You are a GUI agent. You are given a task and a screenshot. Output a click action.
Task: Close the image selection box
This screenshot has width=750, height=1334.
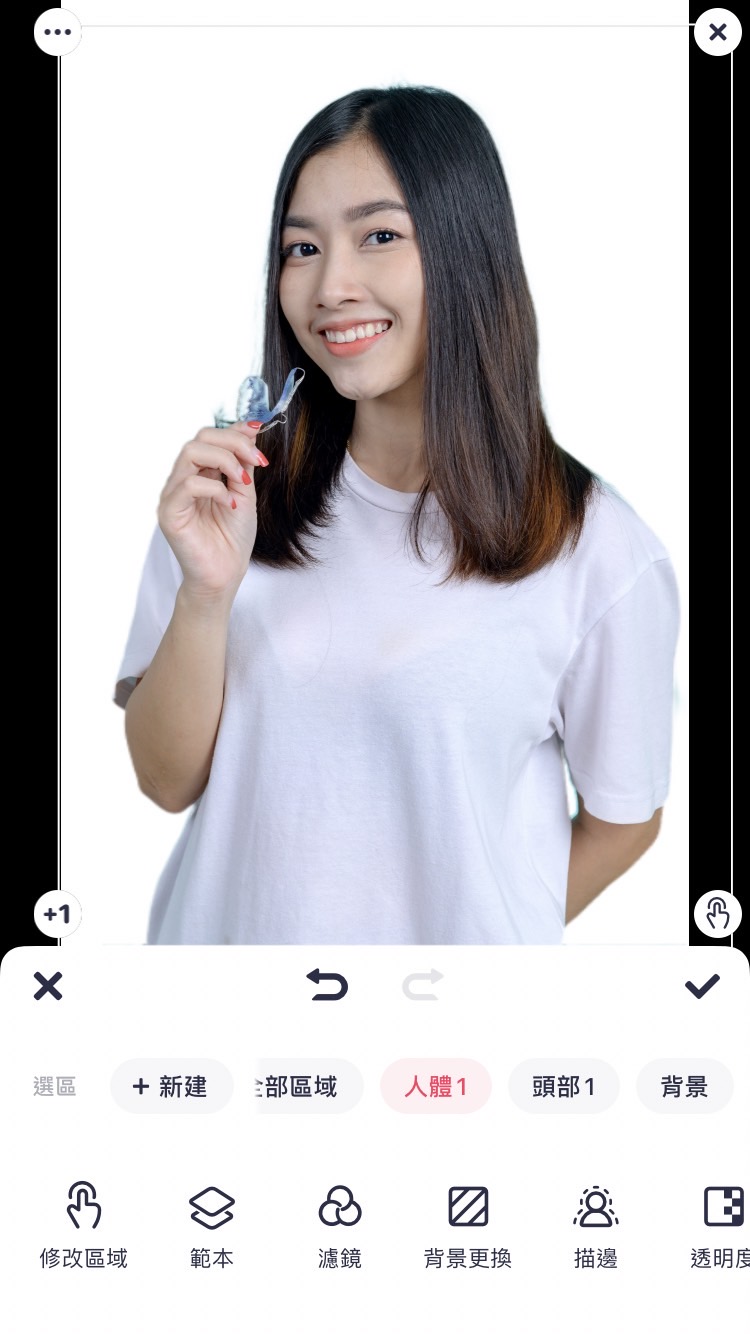coord(717,32)
